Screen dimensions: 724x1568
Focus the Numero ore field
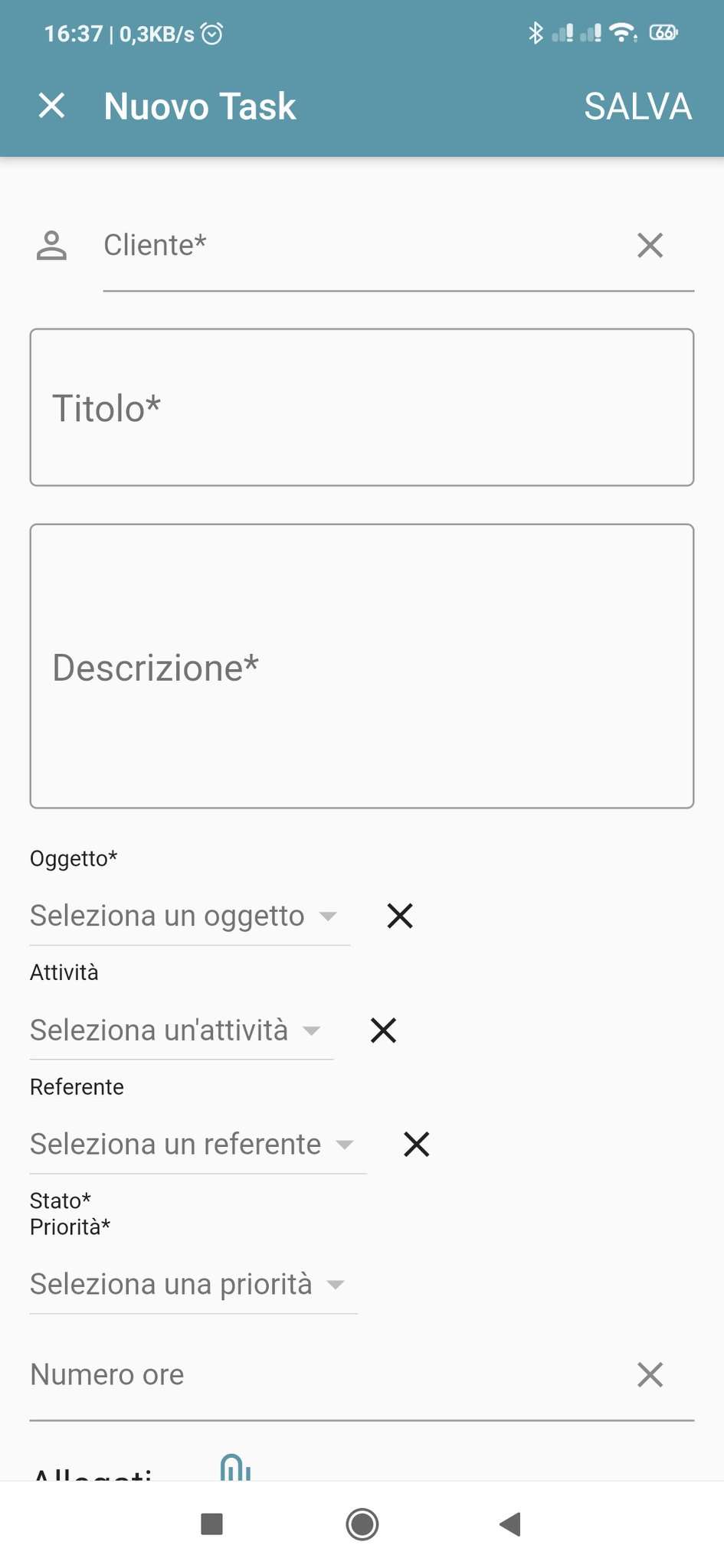click(322, 1375)
